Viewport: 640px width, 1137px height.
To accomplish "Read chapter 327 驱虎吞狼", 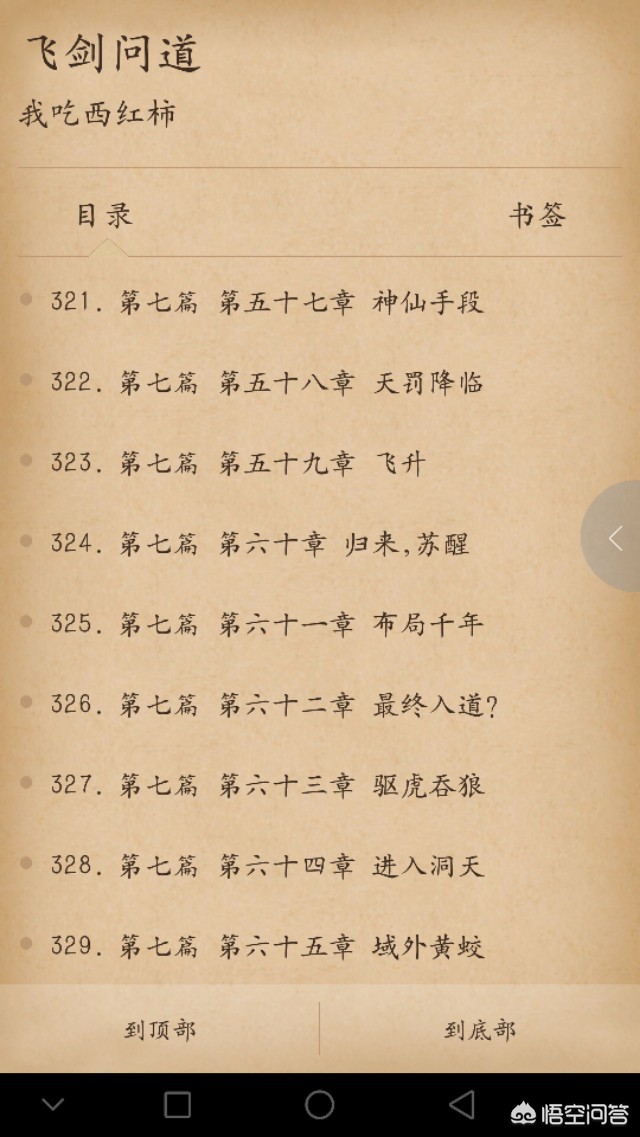I will tap(267, 785).
